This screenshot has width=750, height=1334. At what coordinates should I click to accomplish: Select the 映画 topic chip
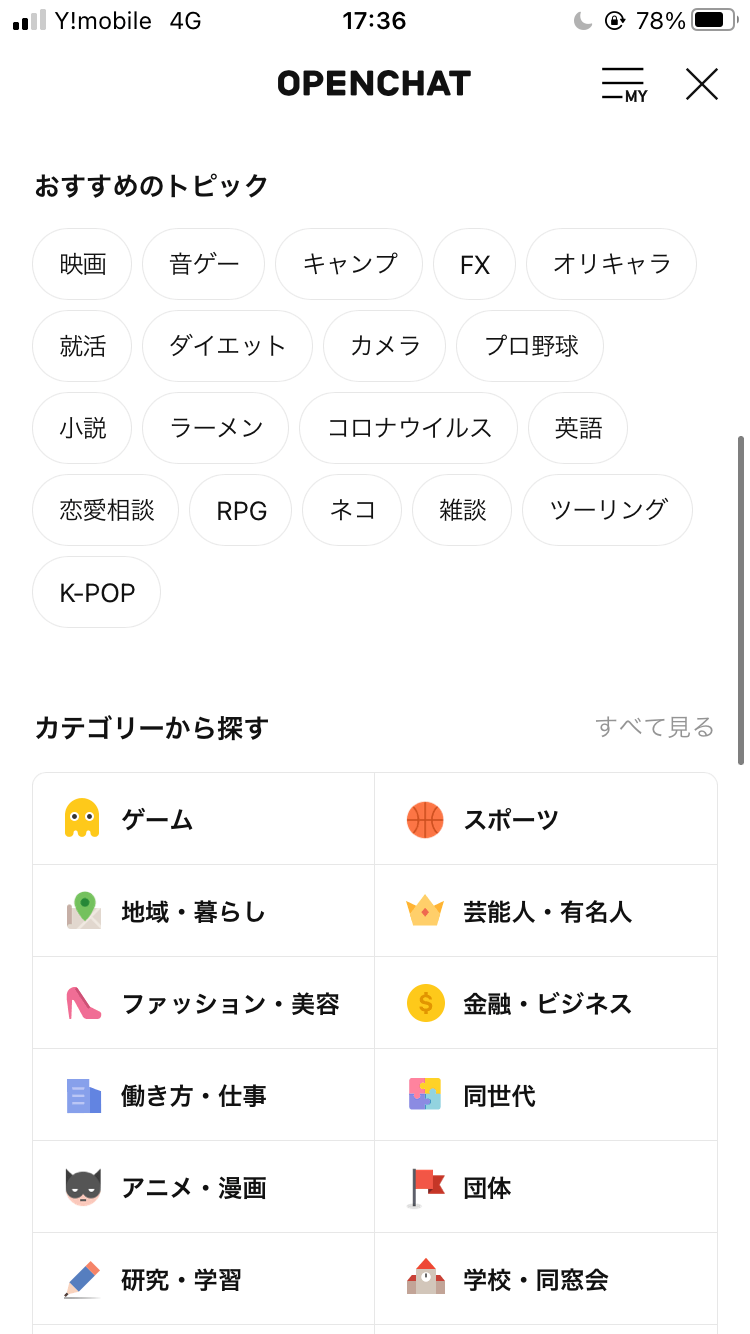[82, 264]
